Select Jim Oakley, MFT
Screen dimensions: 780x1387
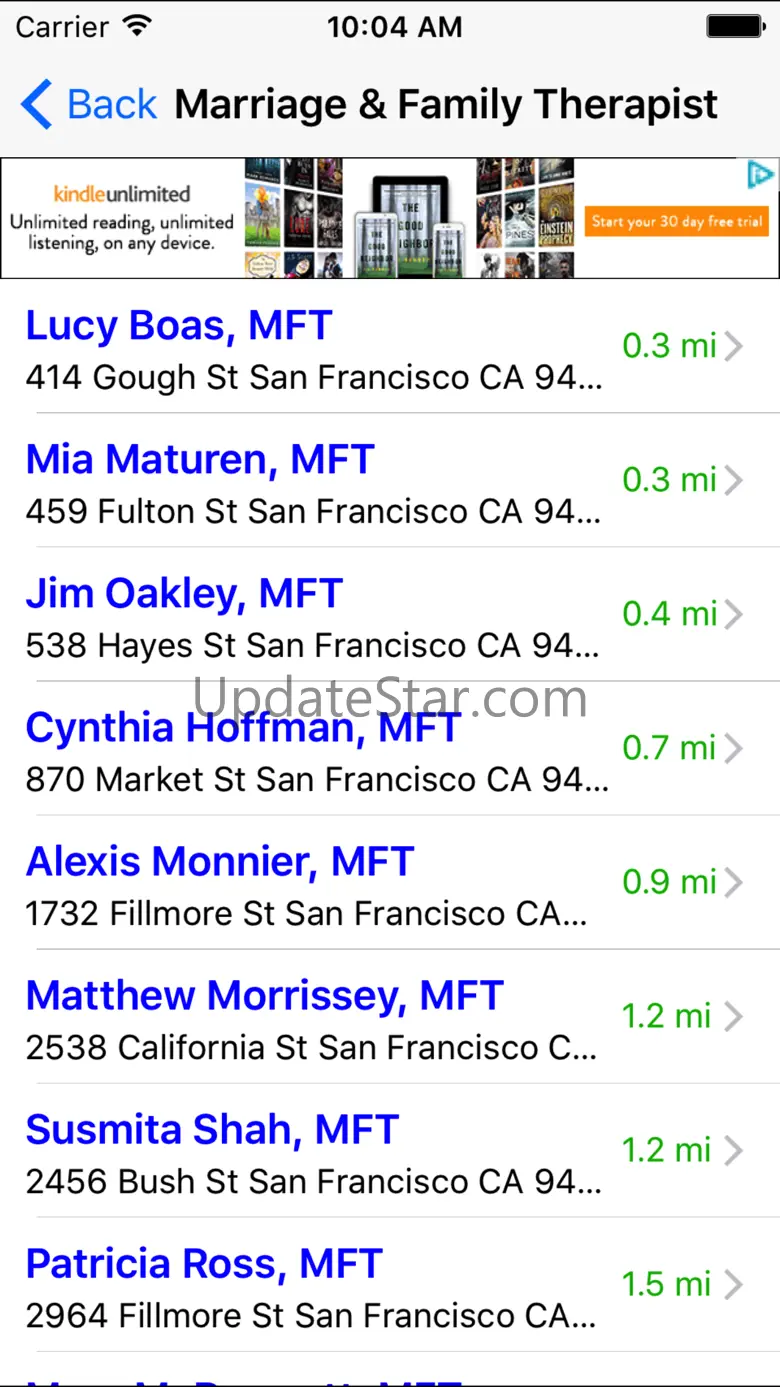[x=380, y=615]
